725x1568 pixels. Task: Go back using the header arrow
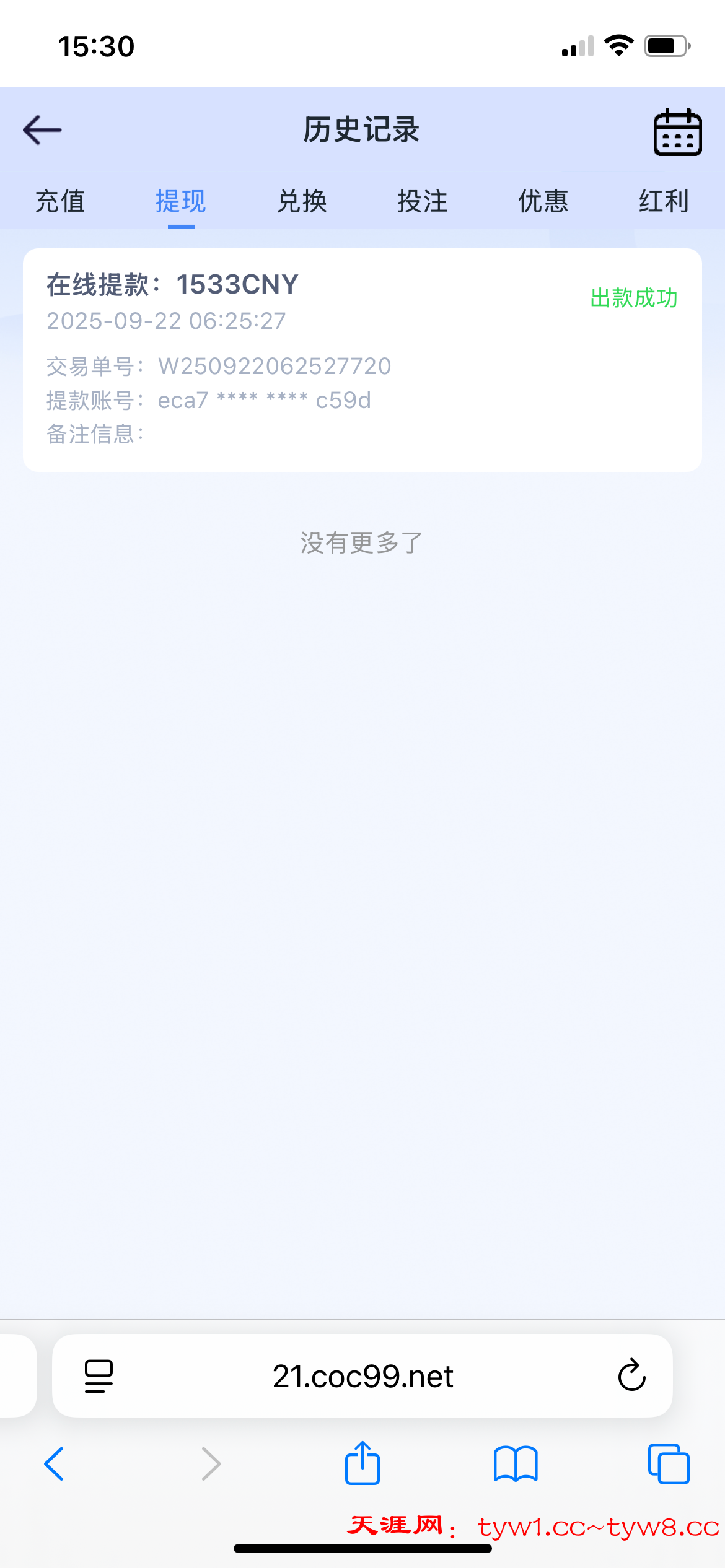[x=42, y=130]
